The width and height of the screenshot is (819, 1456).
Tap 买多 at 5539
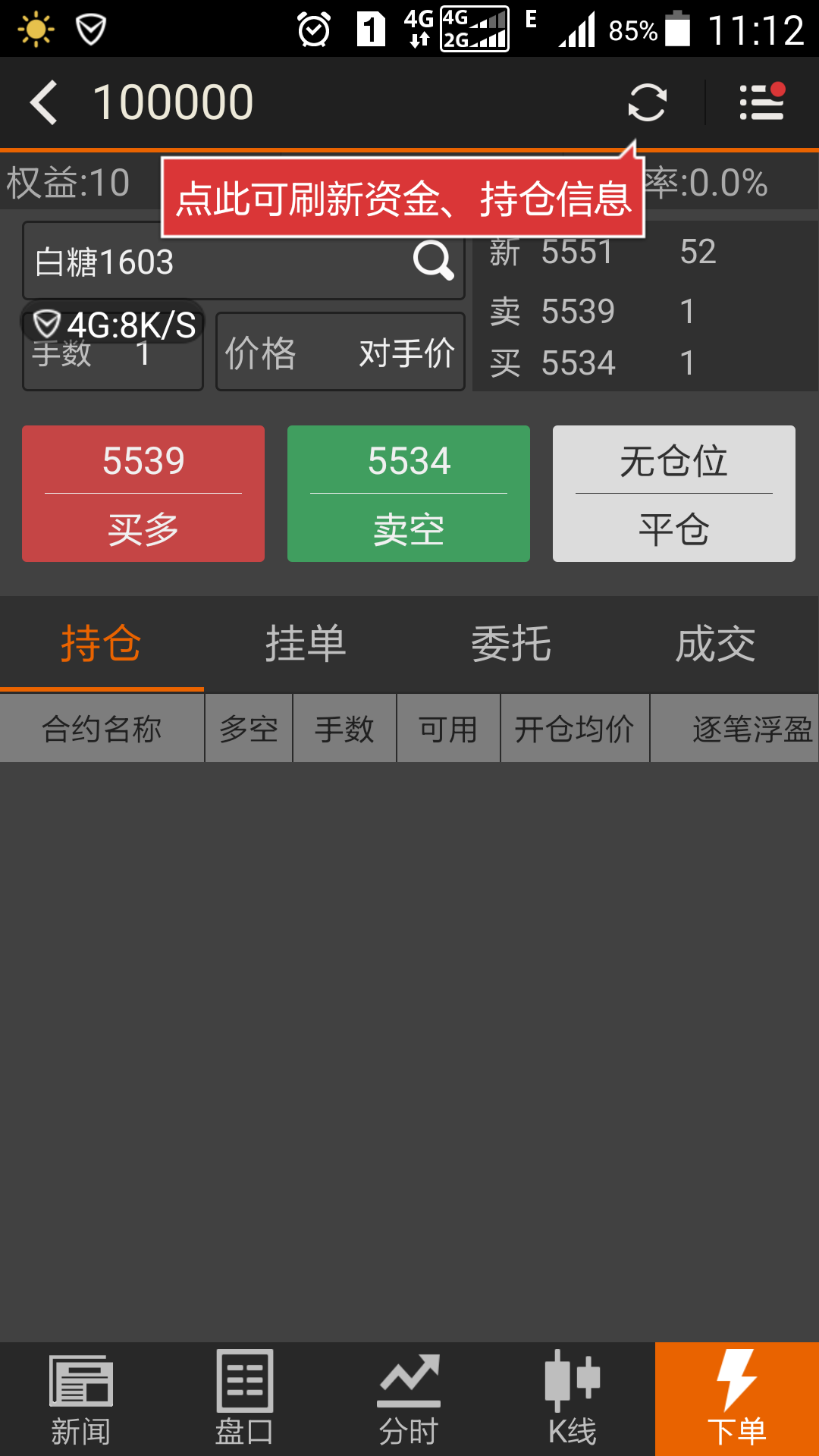[x=143, y=494]
